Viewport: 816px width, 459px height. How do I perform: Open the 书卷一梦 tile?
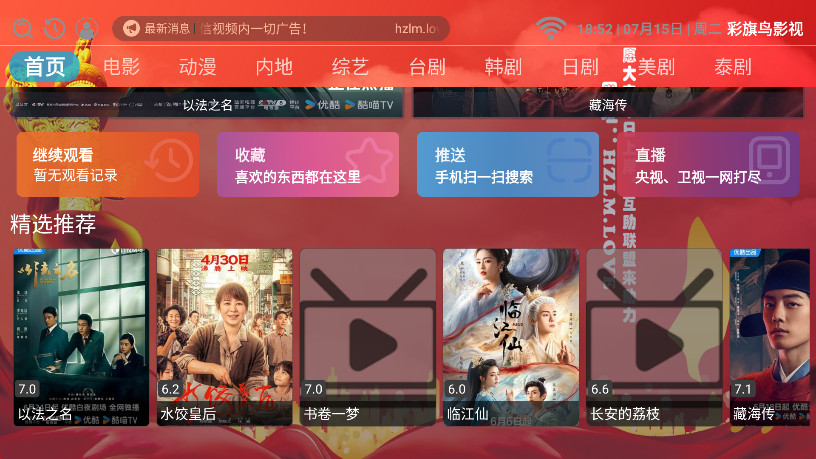(368, 337)
